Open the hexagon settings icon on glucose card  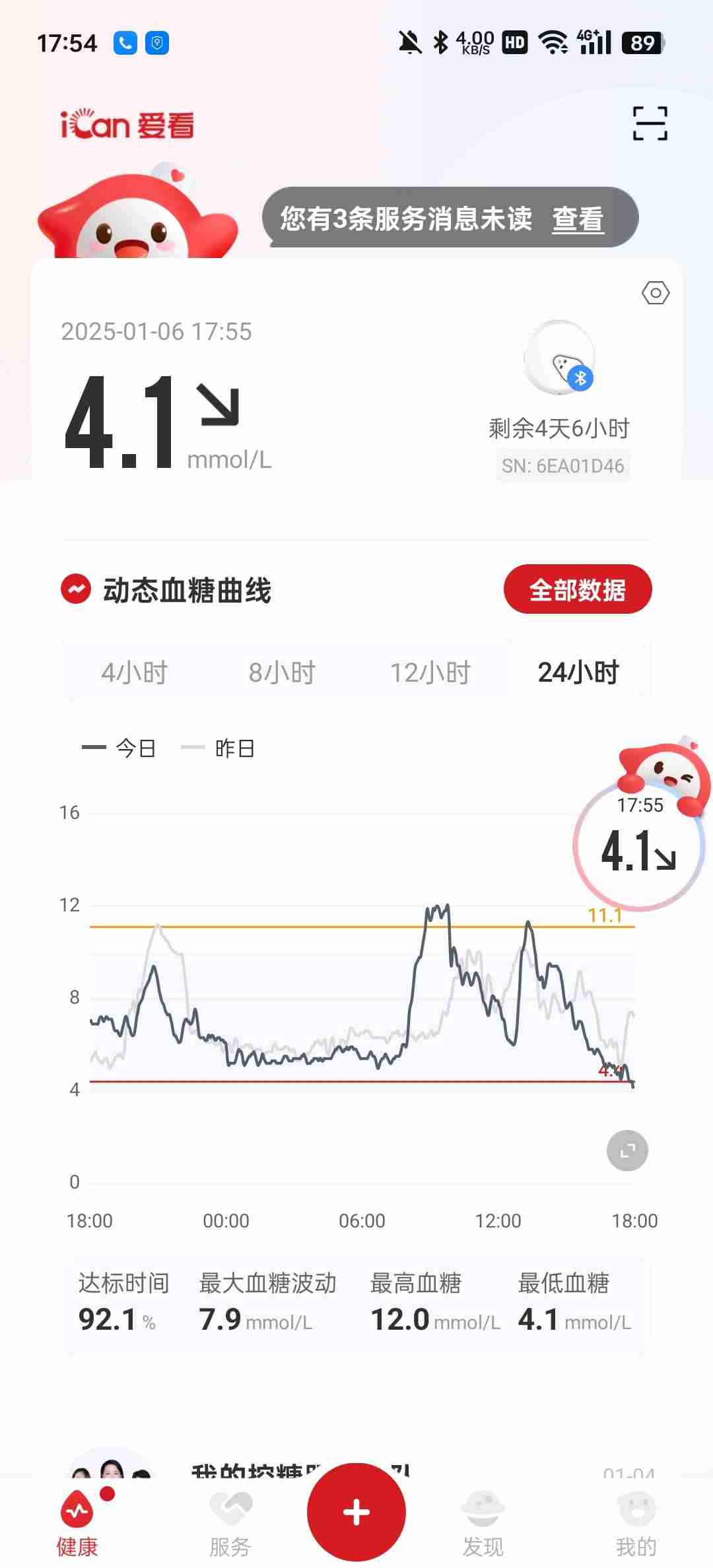[655, 293]
